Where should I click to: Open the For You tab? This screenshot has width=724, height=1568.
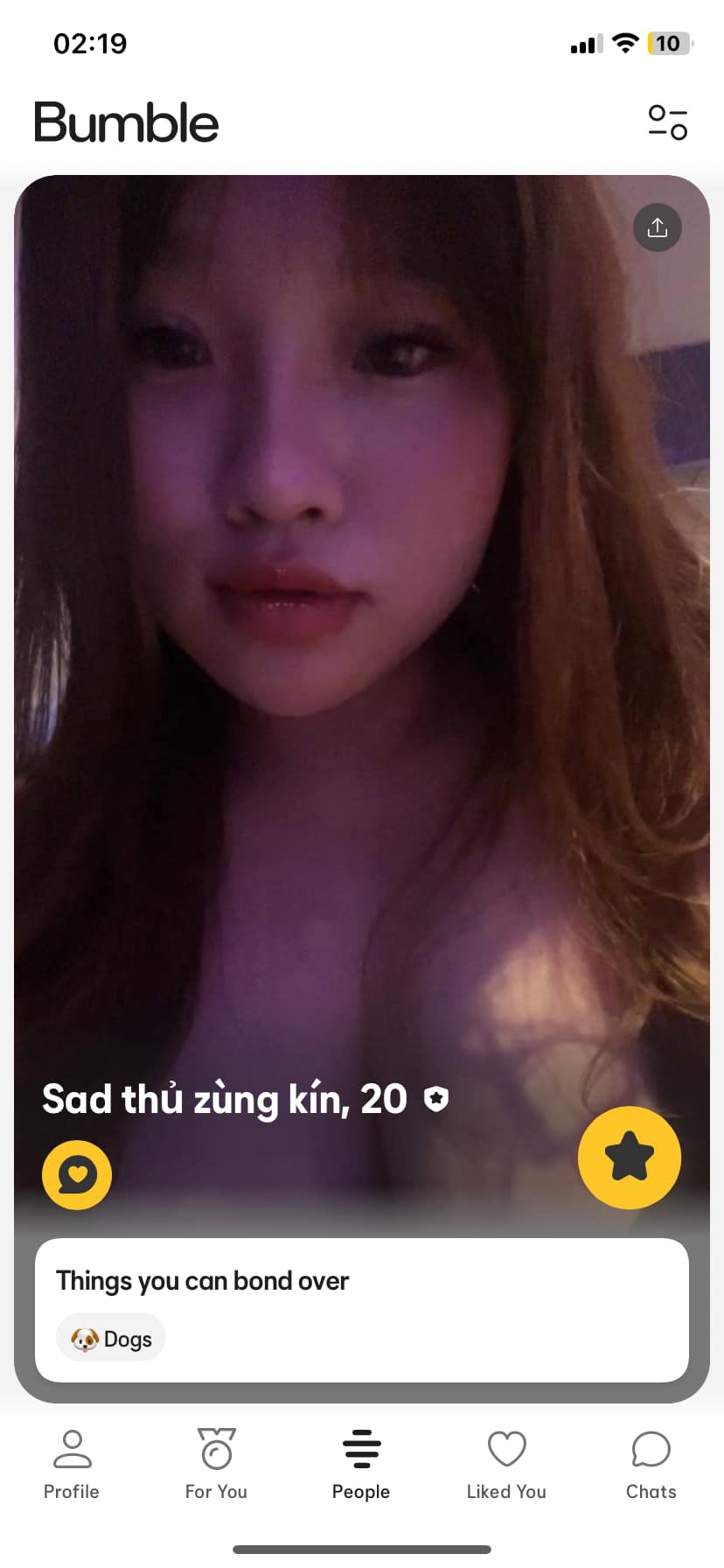[x=216, y=1465]
